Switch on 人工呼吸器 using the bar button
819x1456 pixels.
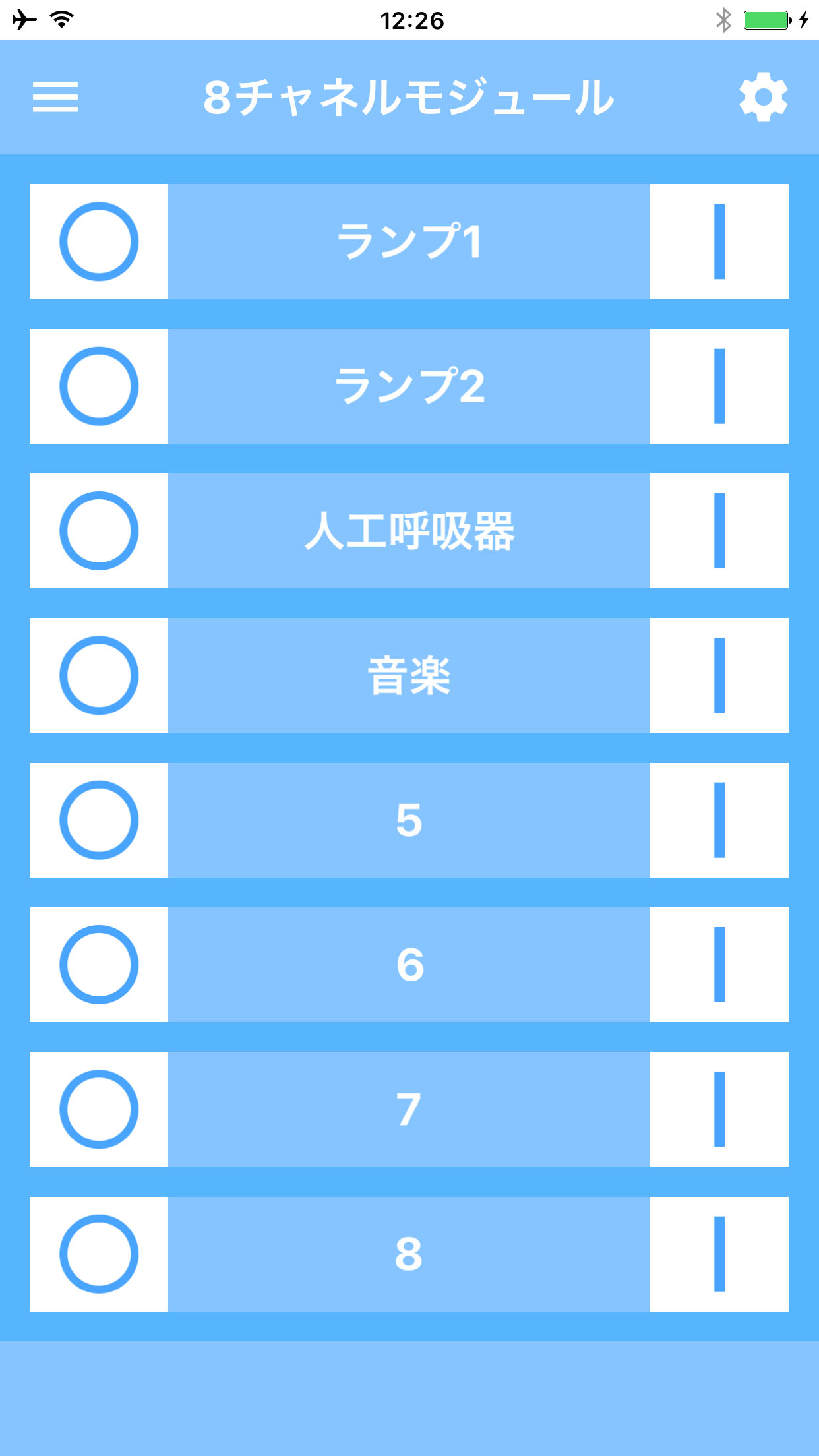[719, 531]
